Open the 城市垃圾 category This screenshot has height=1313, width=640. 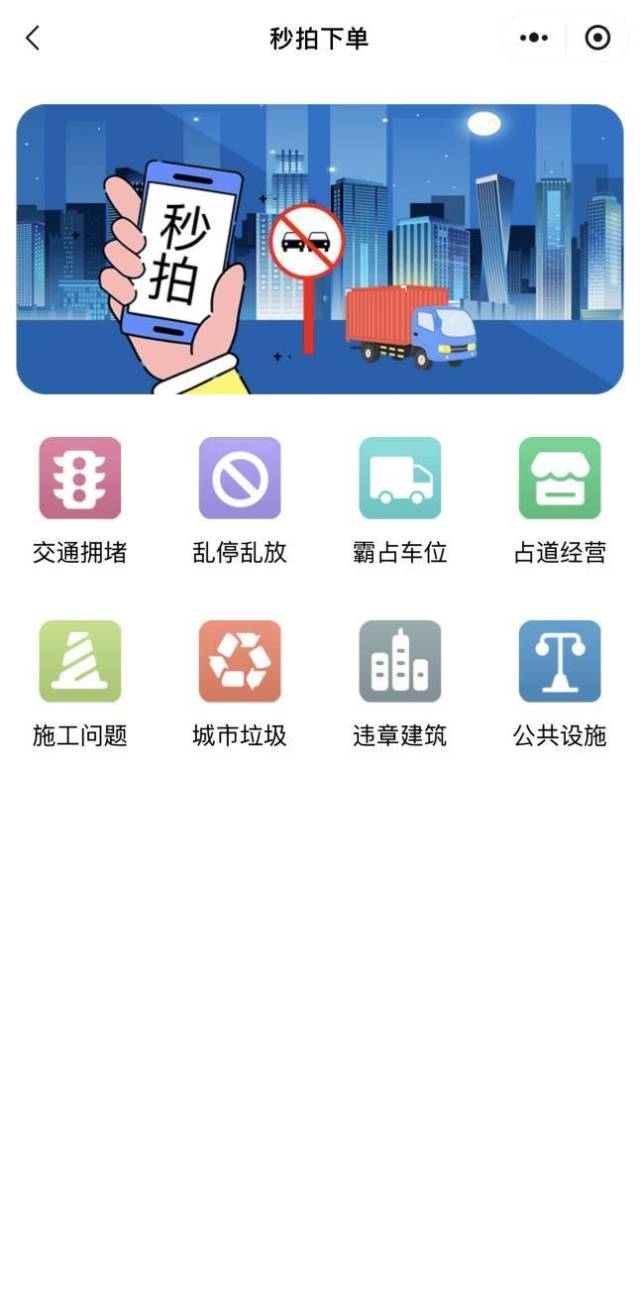(x=240, y=661)
